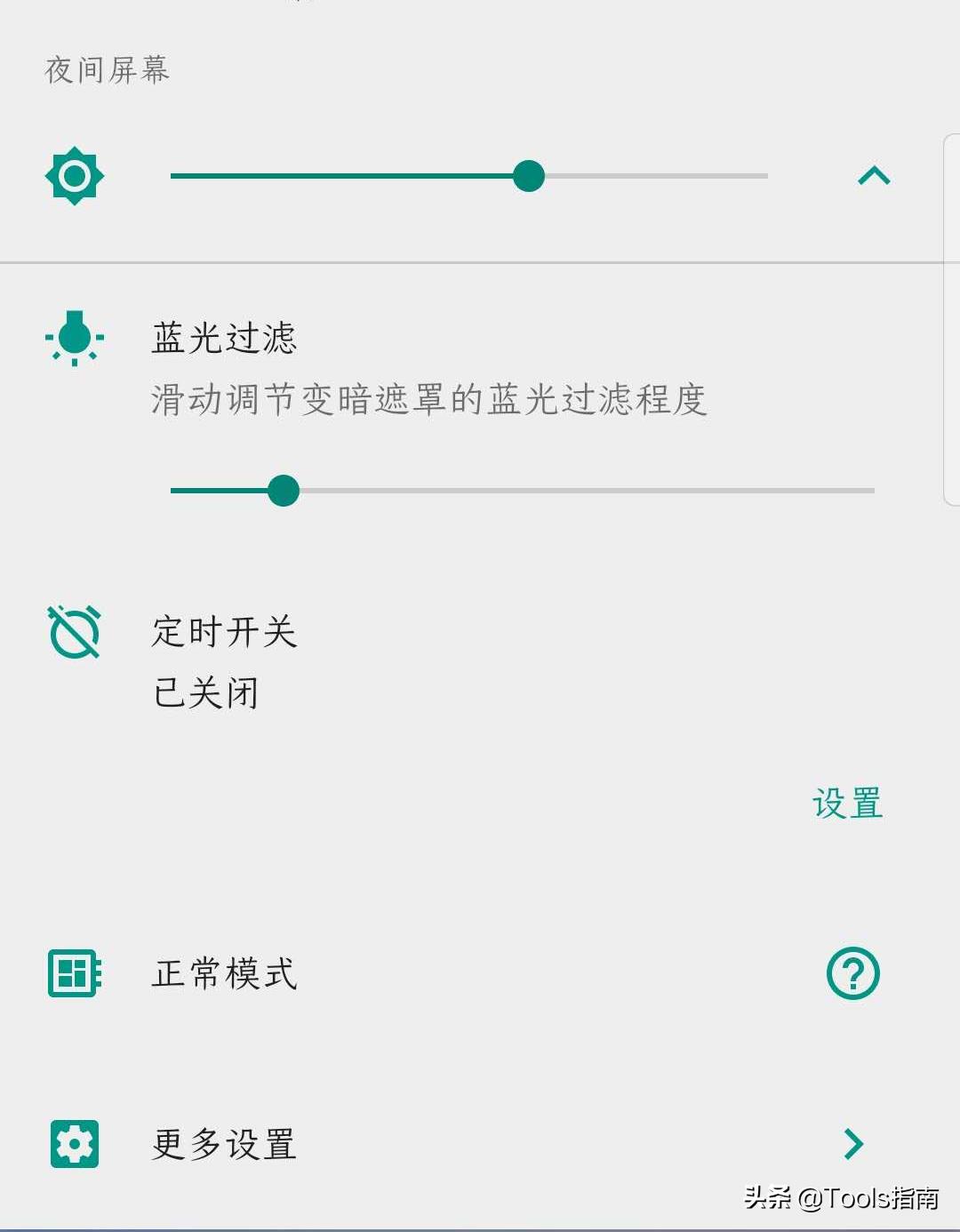Tap the brightness dimming slider track
The image size is (960, 1232).
[x=469, y=176]
